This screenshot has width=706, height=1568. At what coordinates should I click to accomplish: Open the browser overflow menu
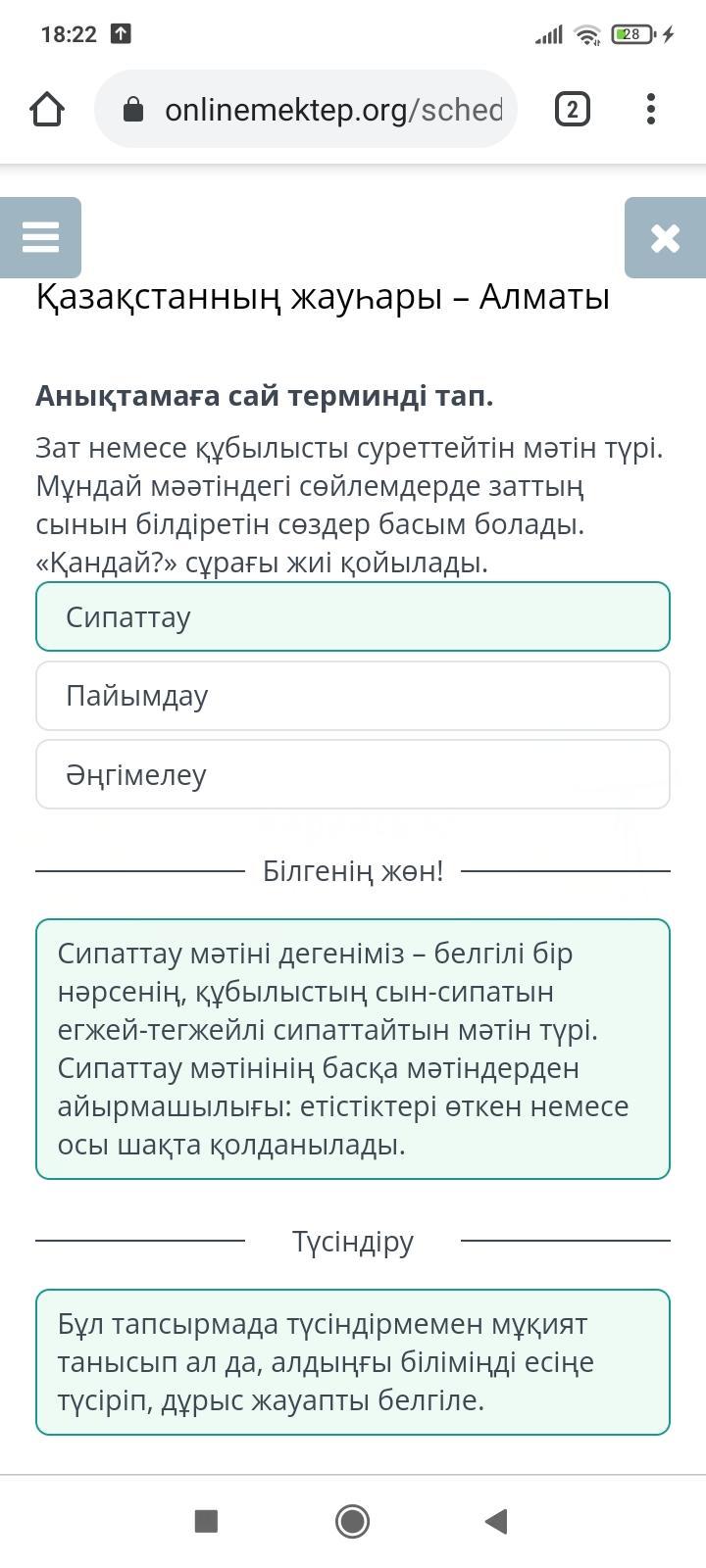pyautogui.click(x=651, y=109)
